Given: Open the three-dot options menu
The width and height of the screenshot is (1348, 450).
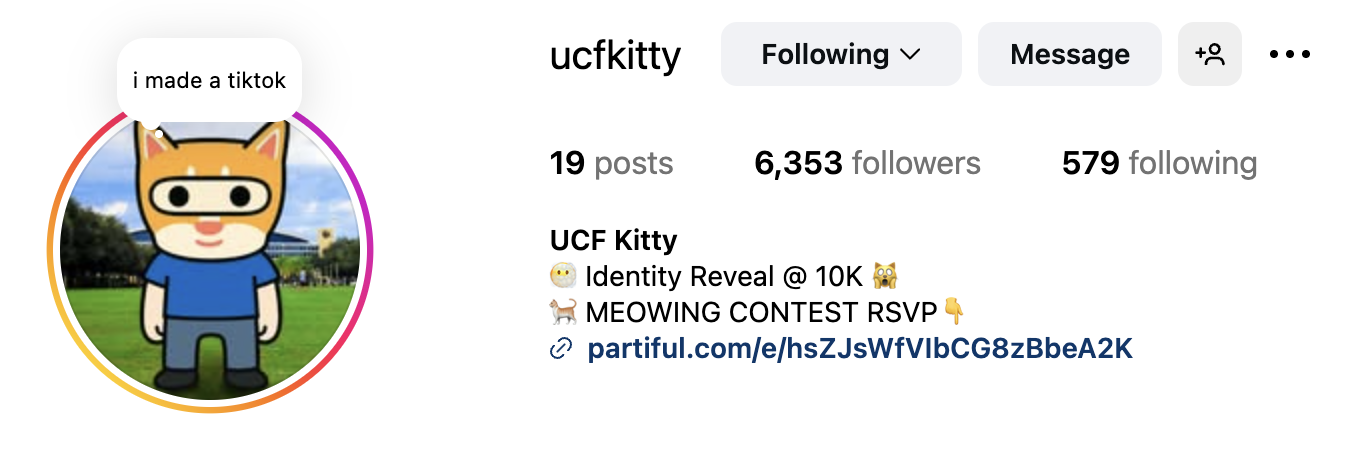Looking at the screenshot, I should 1289,54.
